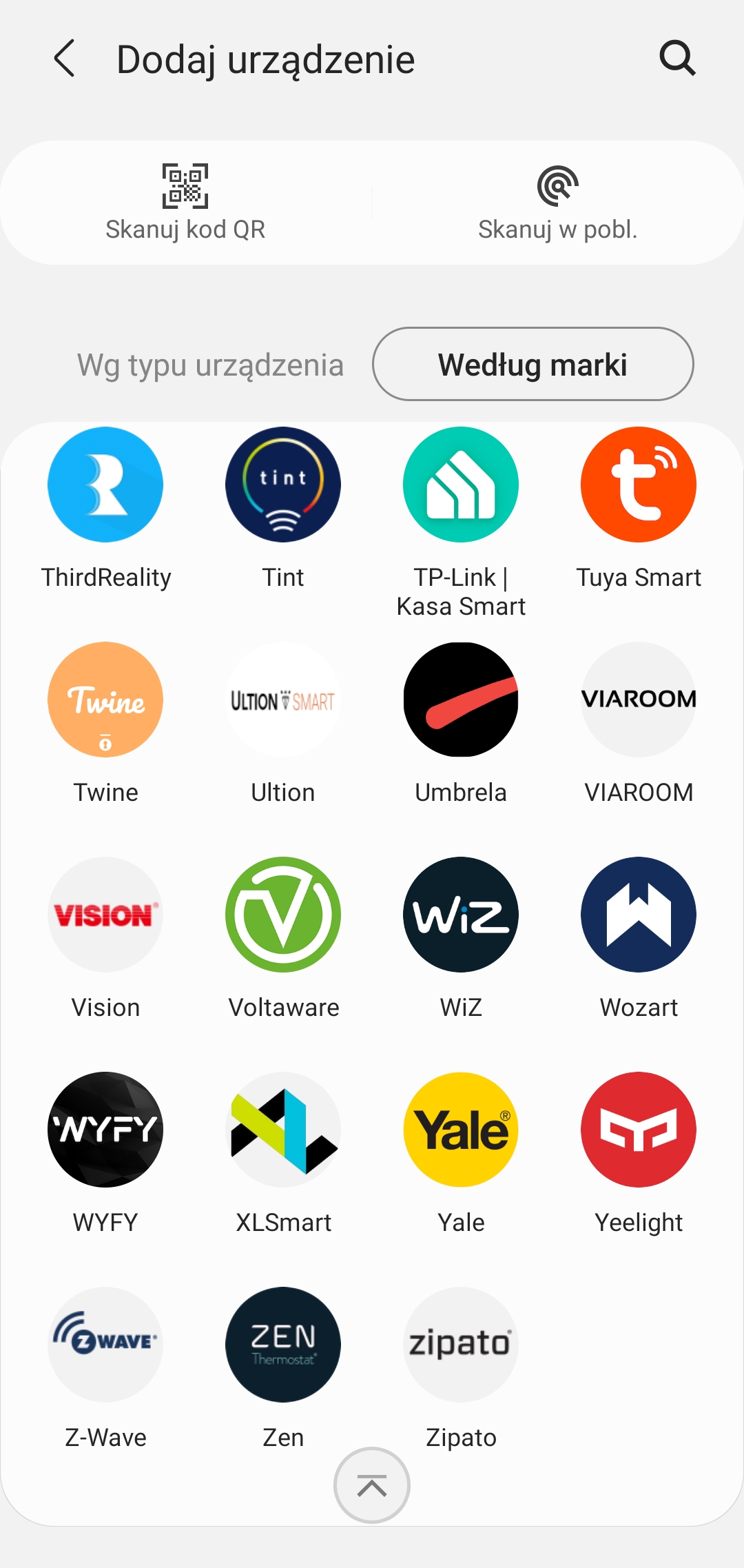Pick the Twine brand

[105, 700]
